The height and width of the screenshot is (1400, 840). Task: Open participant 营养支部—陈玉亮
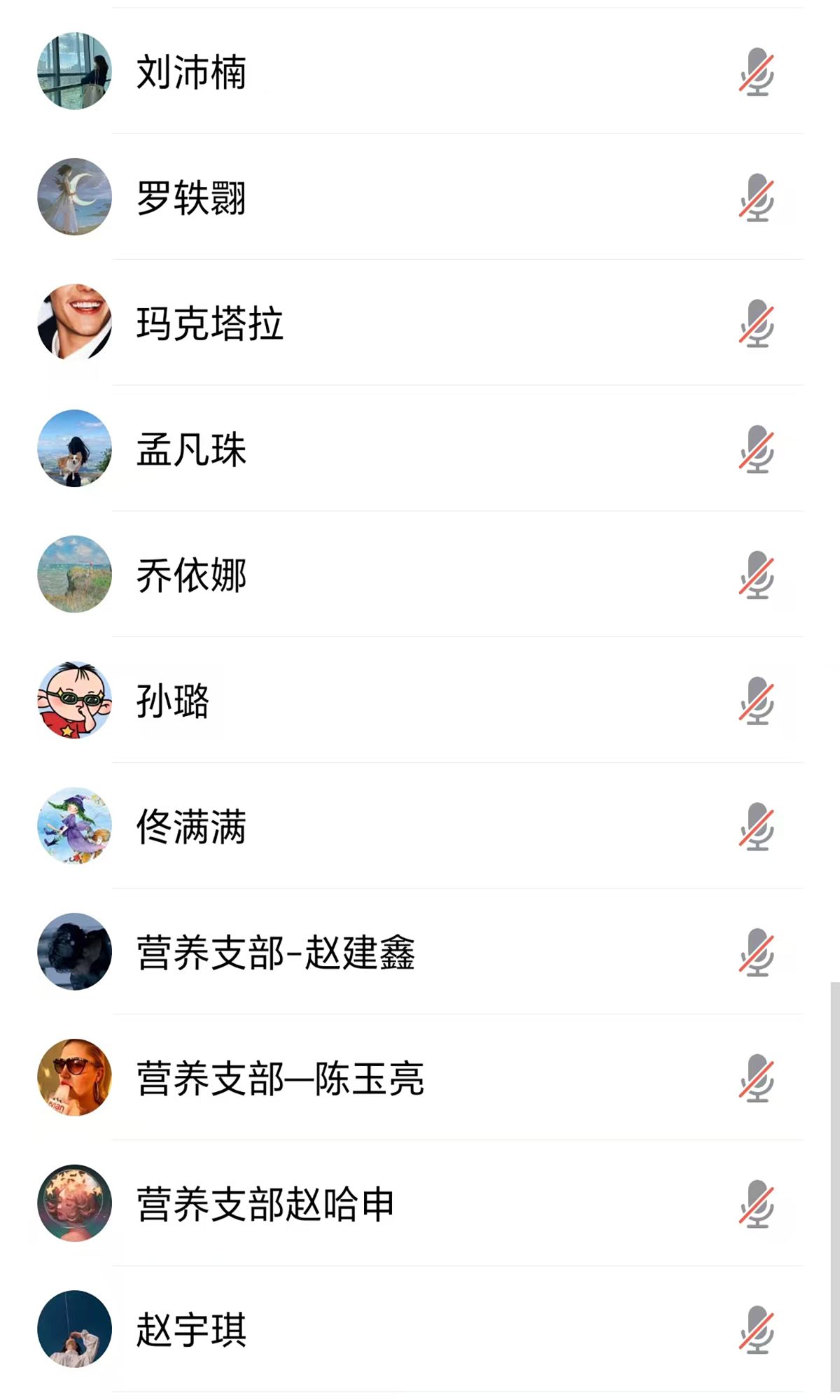[x=280, y=1079]
